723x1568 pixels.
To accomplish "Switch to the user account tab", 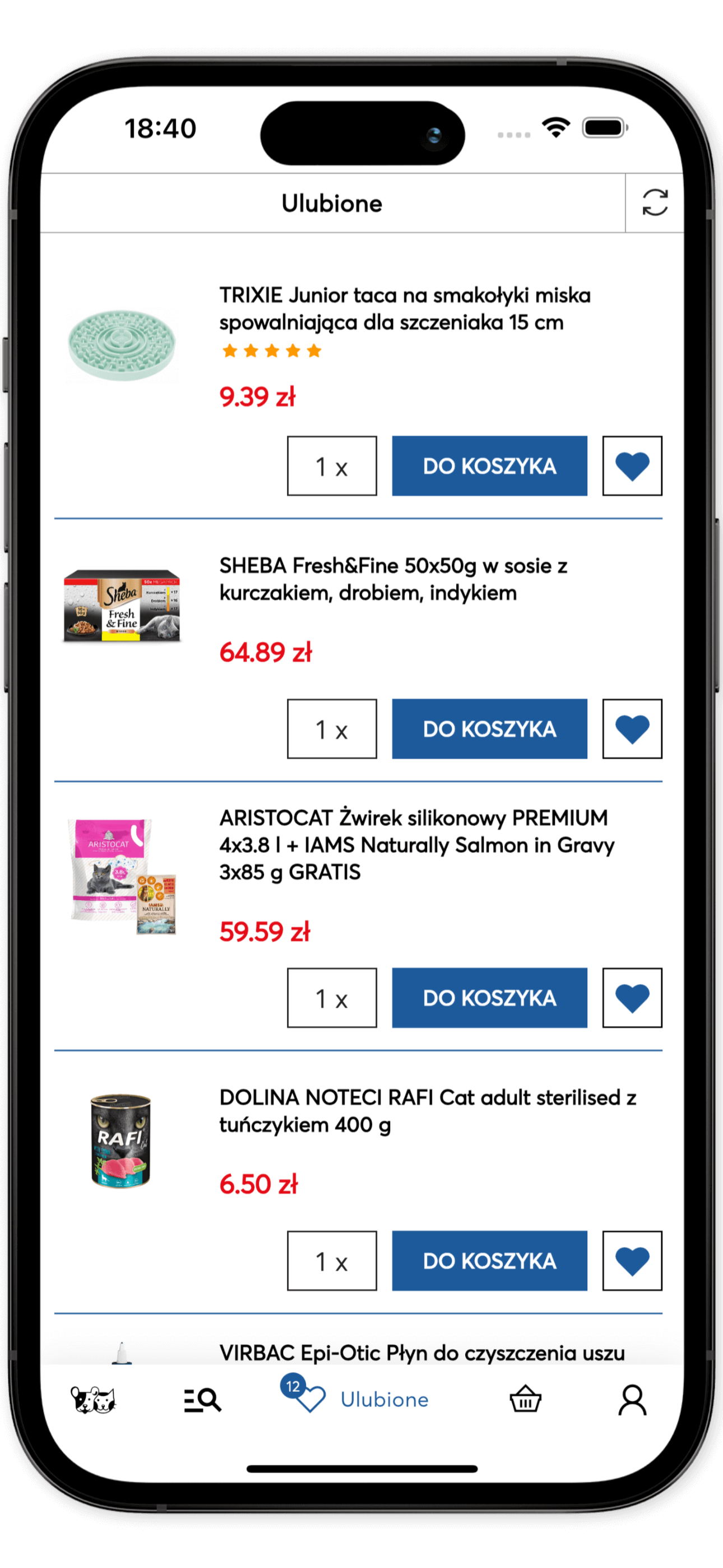I will click(632, 1399).
